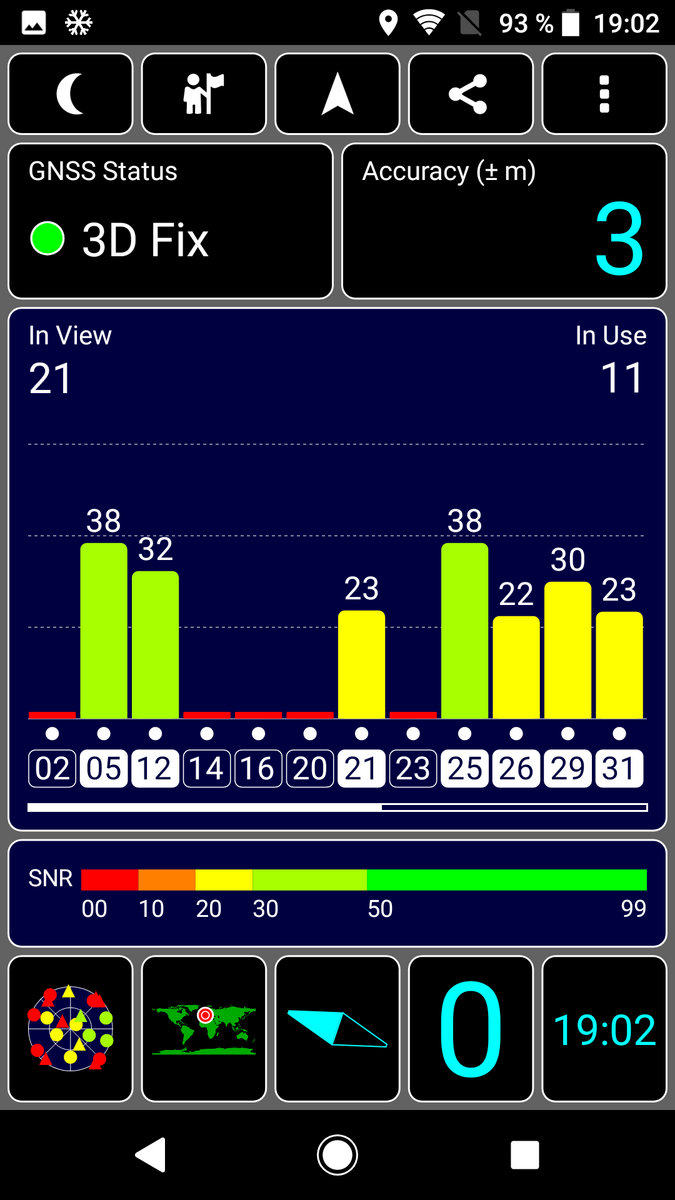Open the world map tile
Image resolution: width=675 pixels, height=1200 pixels.
point(204,1028)
